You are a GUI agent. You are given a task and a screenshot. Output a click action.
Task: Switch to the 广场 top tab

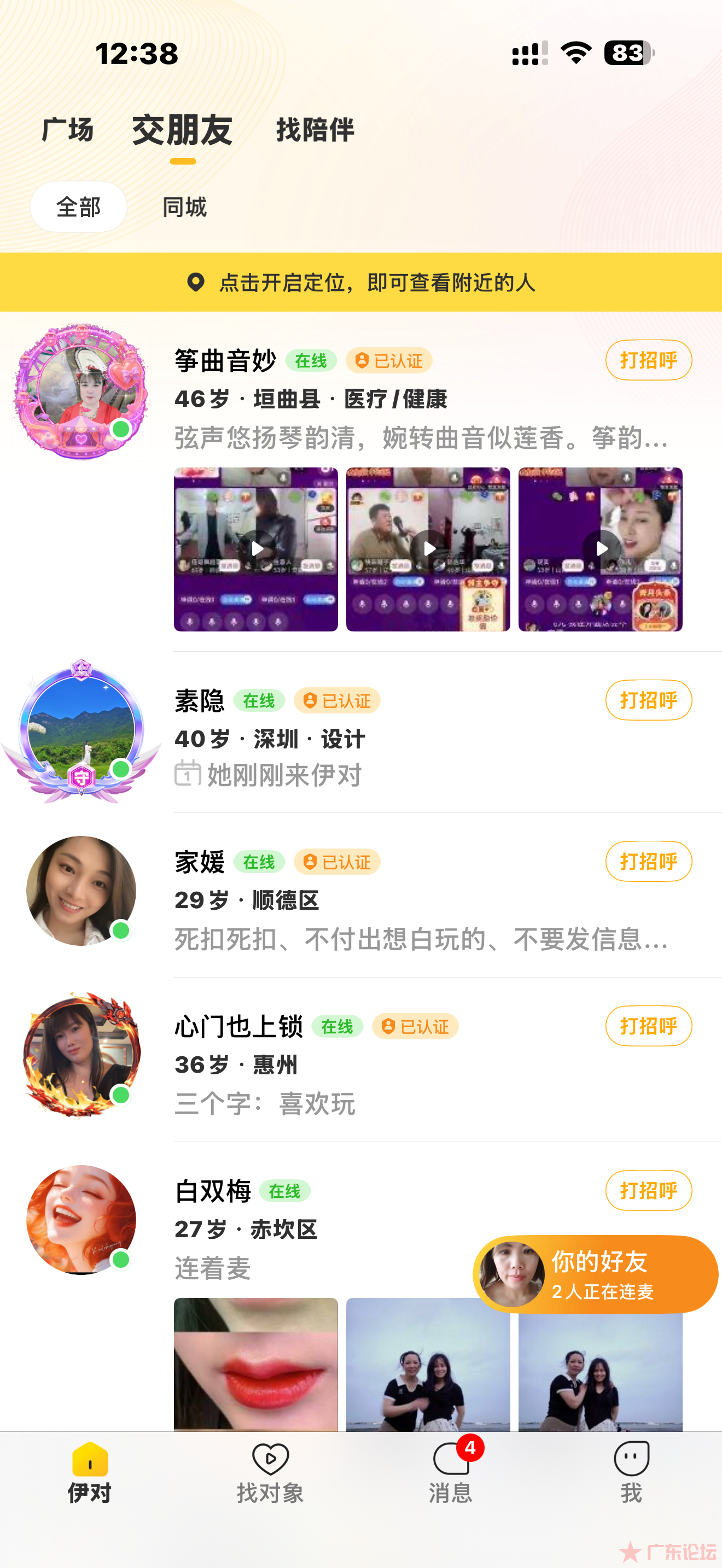(68, 130)
